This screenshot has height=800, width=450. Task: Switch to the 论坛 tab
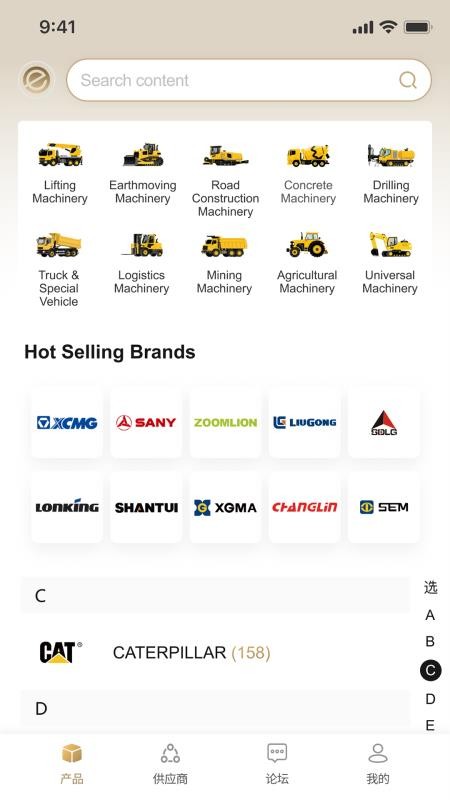tap(277, 764)
